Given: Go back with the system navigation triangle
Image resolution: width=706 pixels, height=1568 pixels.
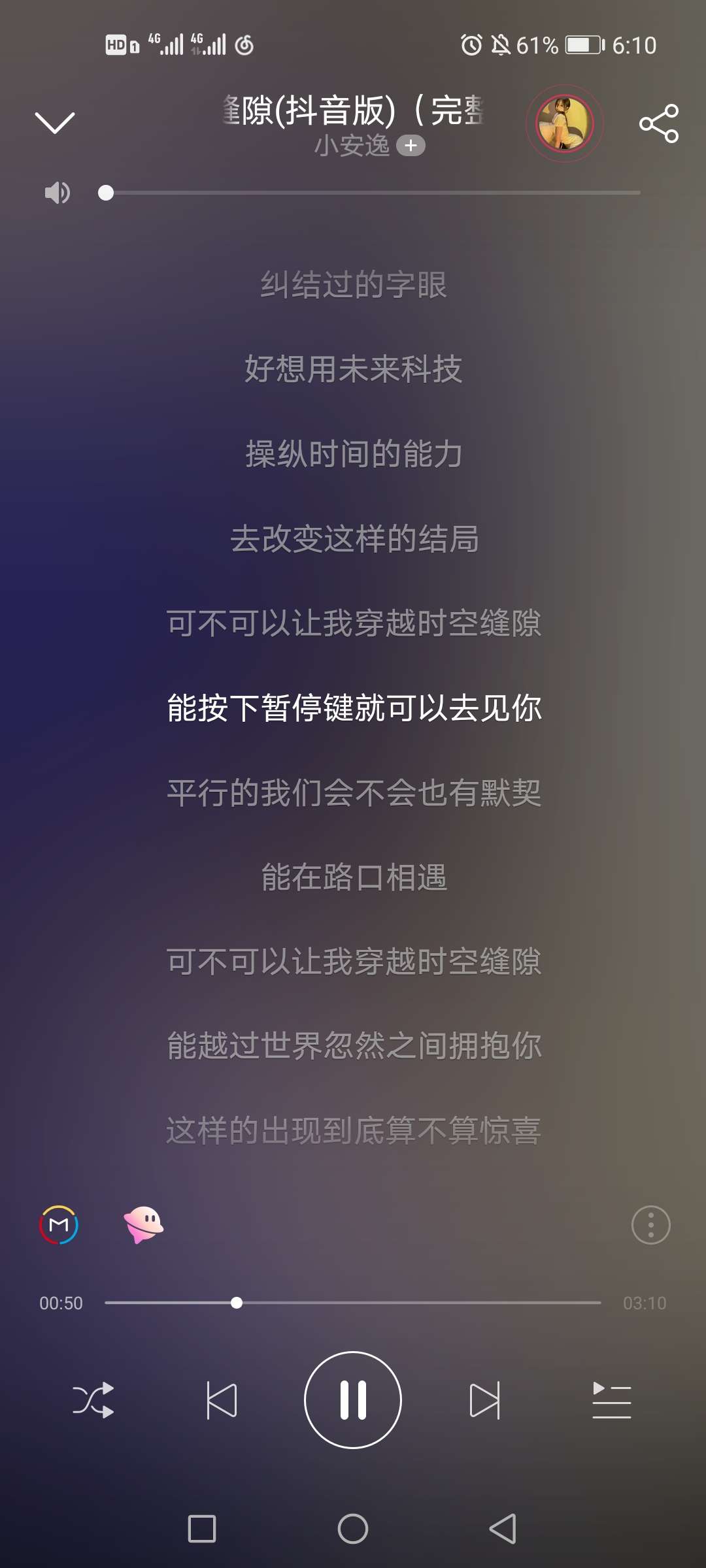Looking at the screenshot, I should point(503,1529).
